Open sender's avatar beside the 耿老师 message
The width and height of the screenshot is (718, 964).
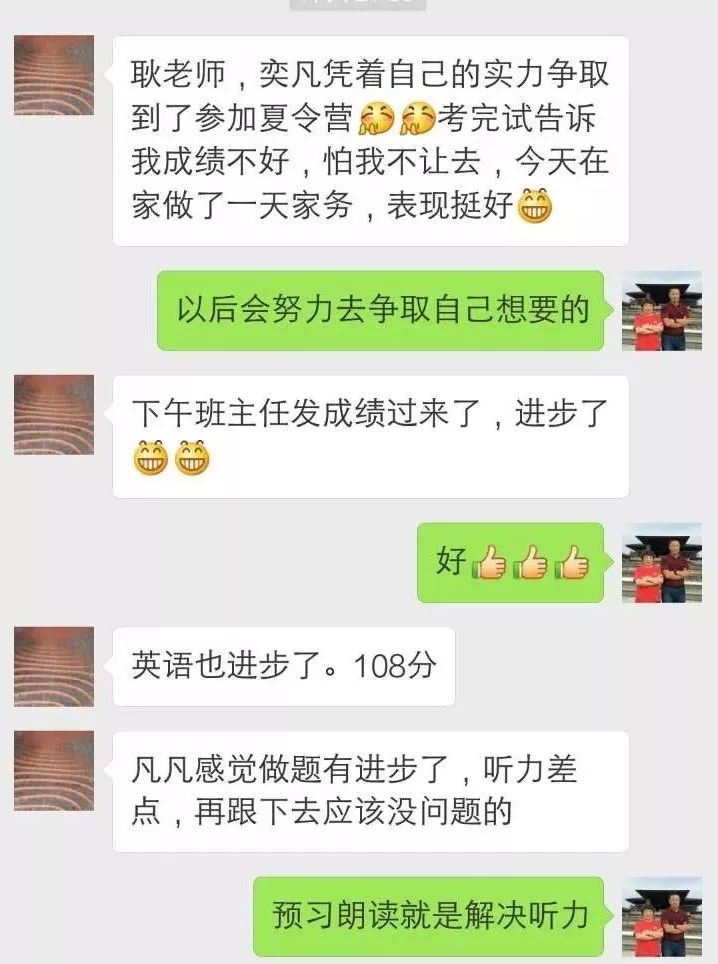[x=54, y=75]
